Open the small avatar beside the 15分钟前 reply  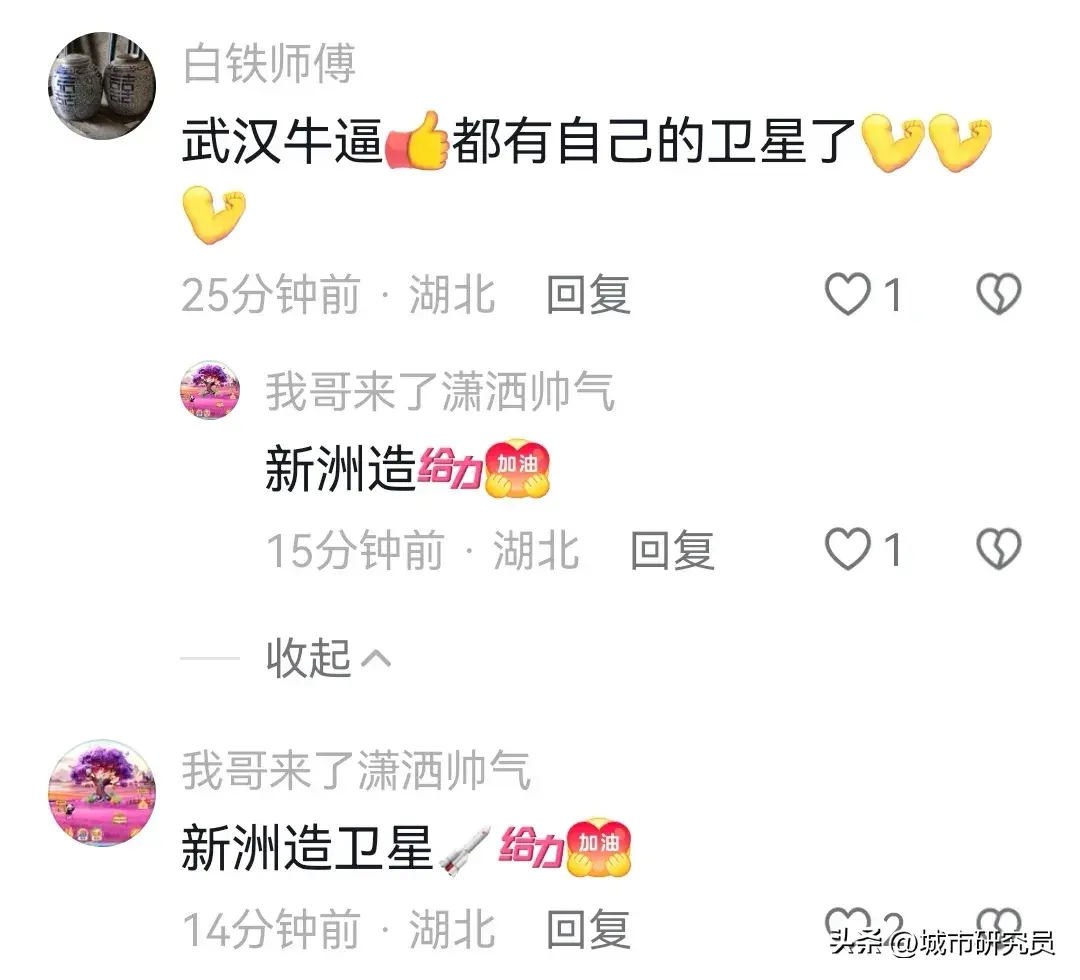[210, 392]
